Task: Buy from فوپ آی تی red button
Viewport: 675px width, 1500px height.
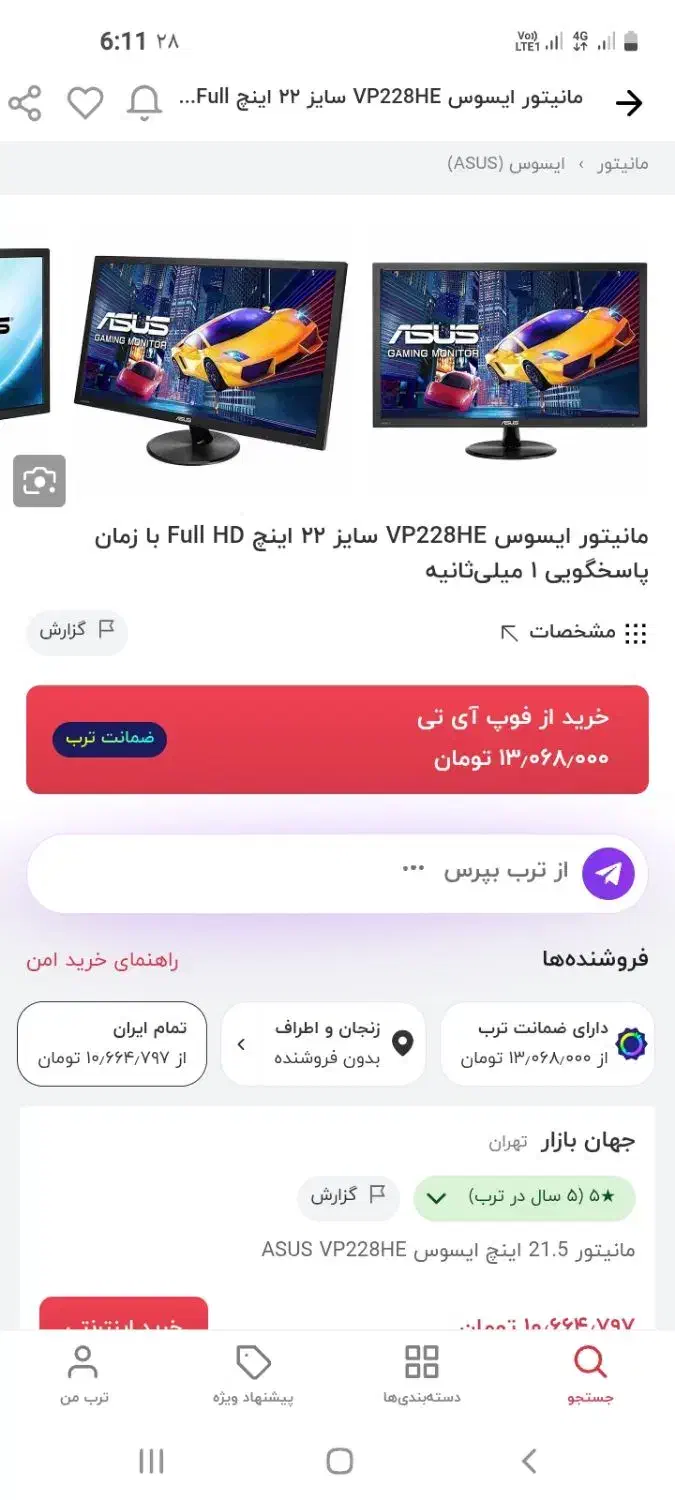Action: [x=337, y=739]
